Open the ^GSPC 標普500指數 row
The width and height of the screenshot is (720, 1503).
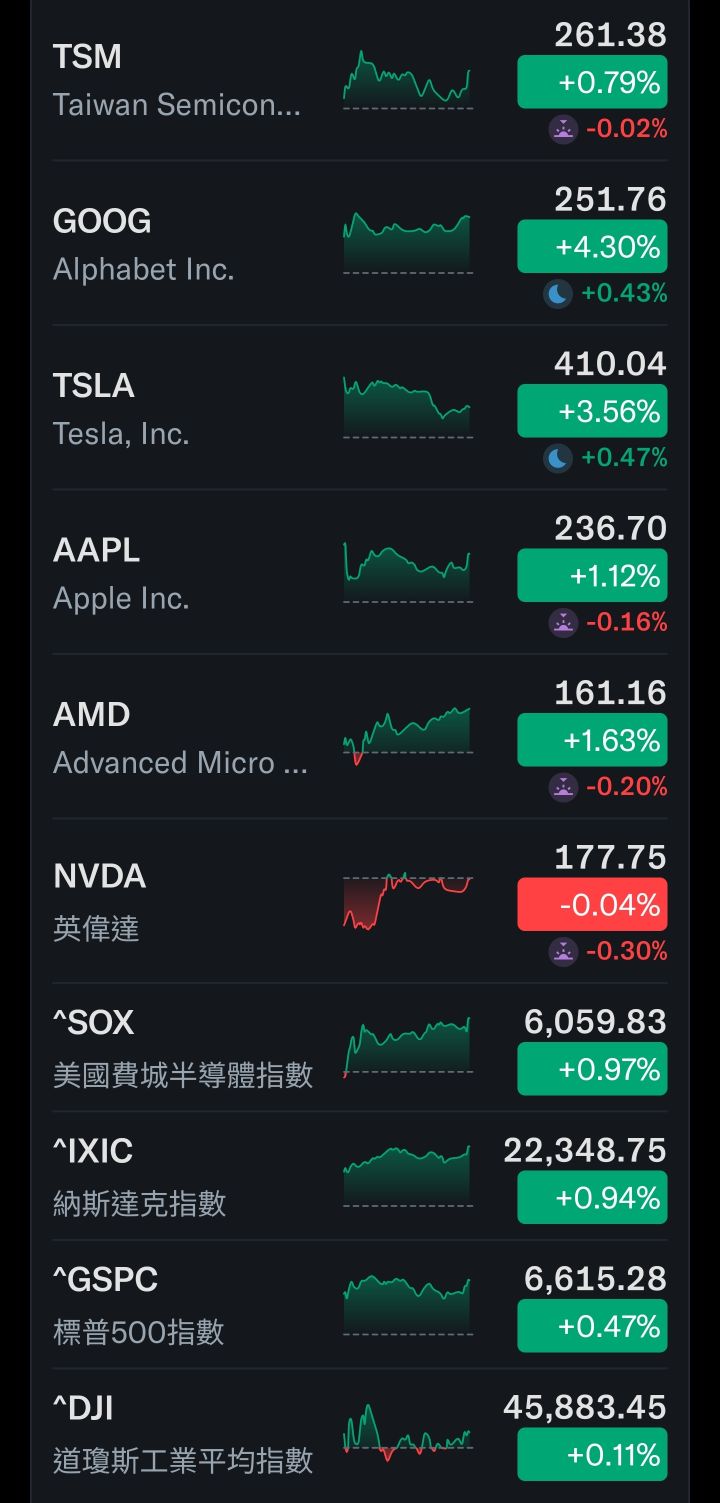(x=180, y=1306)
